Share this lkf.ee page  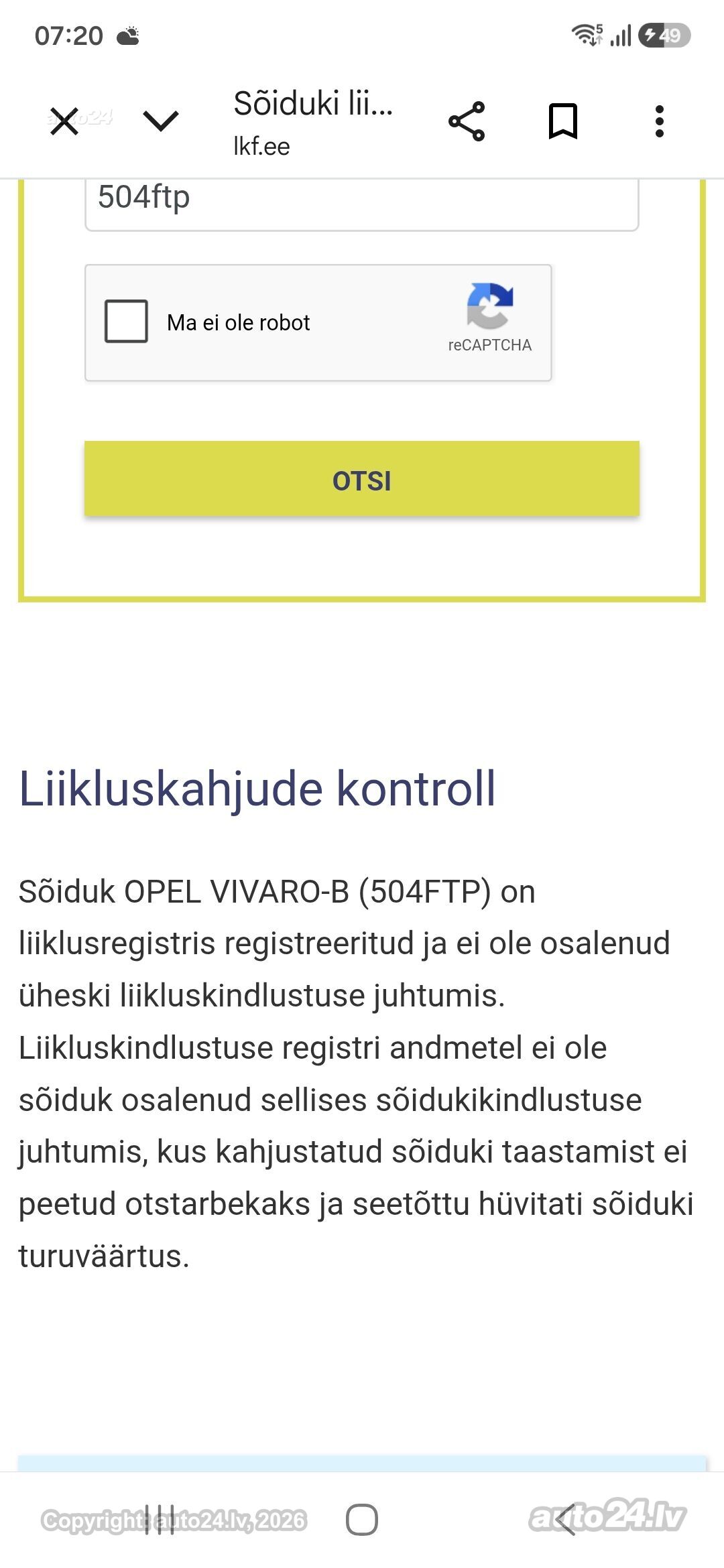click(x=467, y=121)
